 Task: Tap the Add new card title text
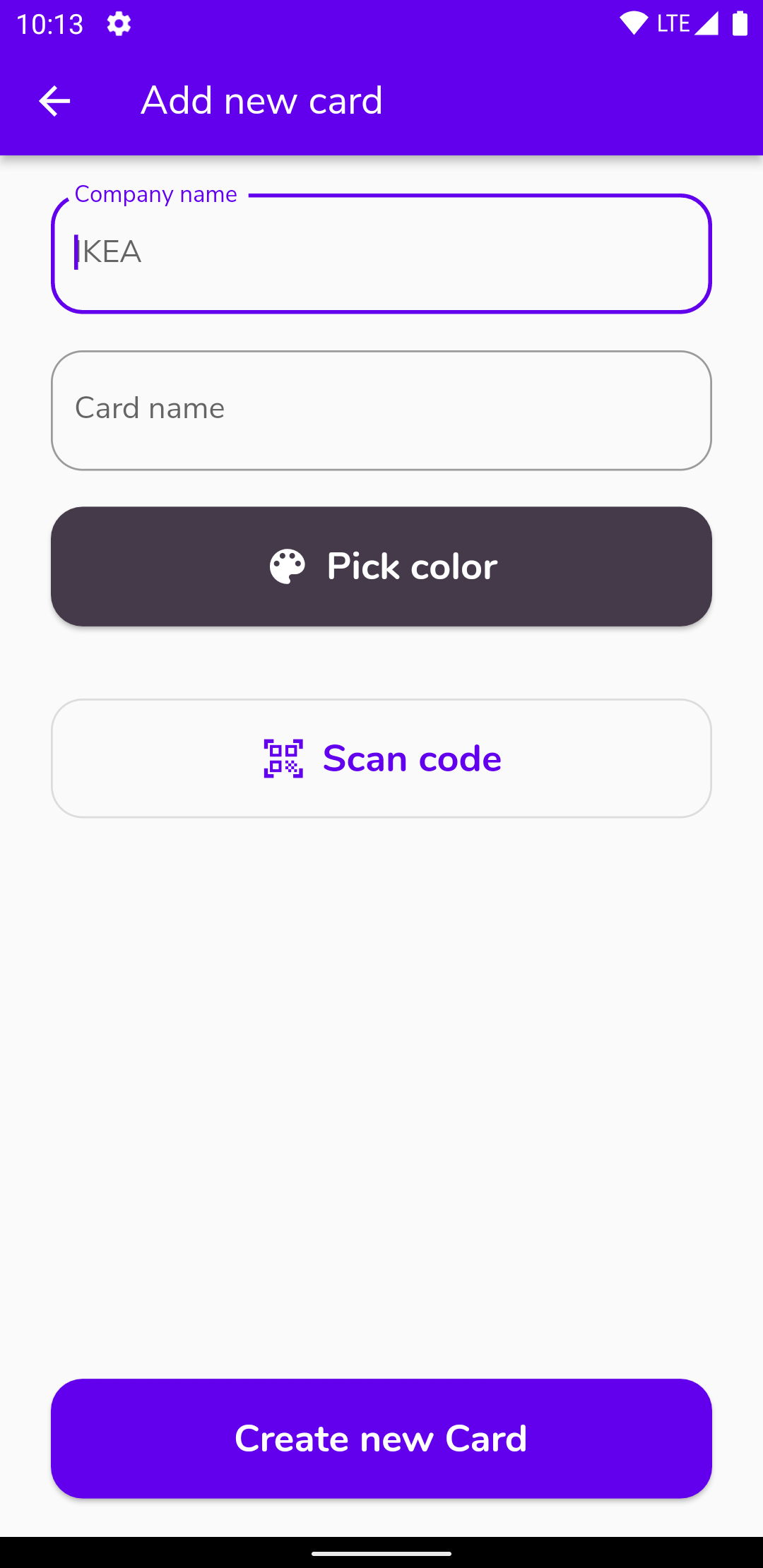coord(261,100)
